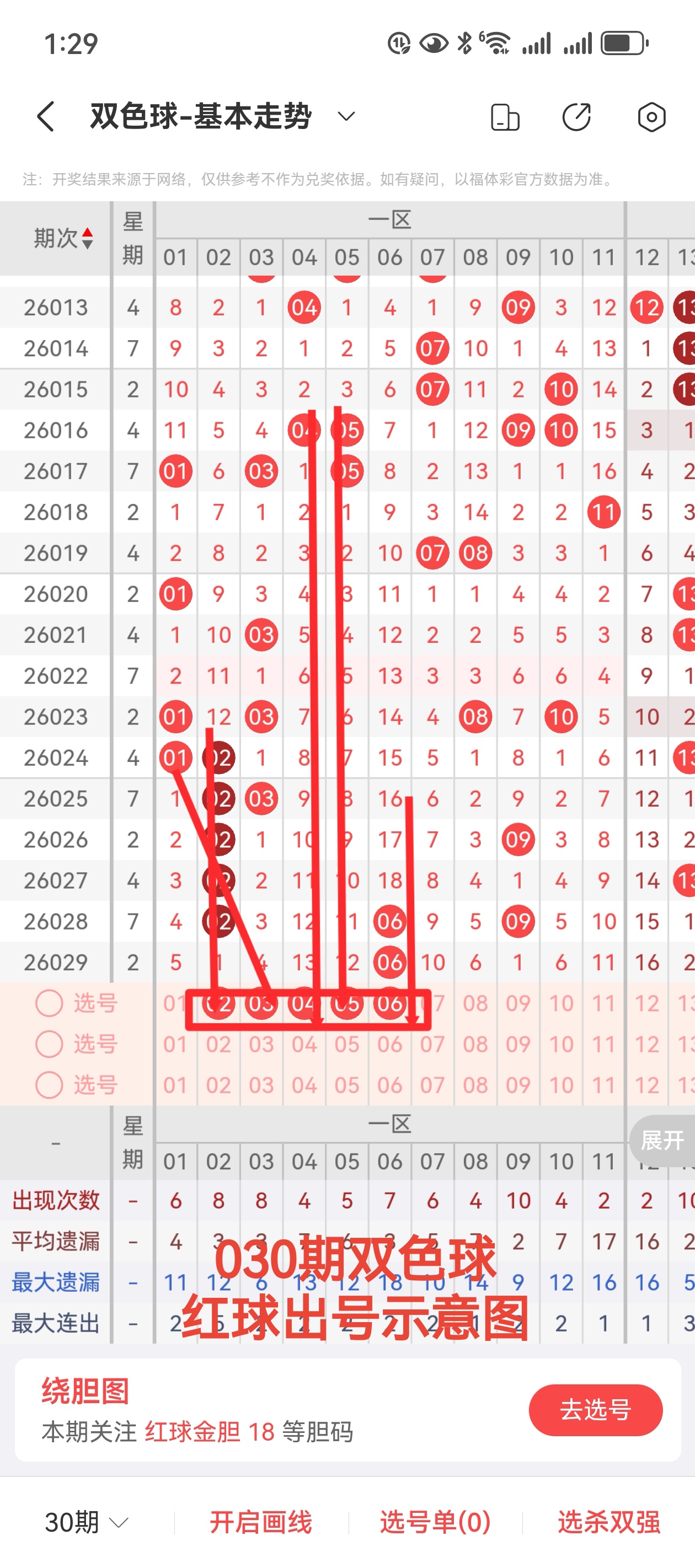
Task: Share the trend chart via the share icon
Action: (x=578, y=116)
